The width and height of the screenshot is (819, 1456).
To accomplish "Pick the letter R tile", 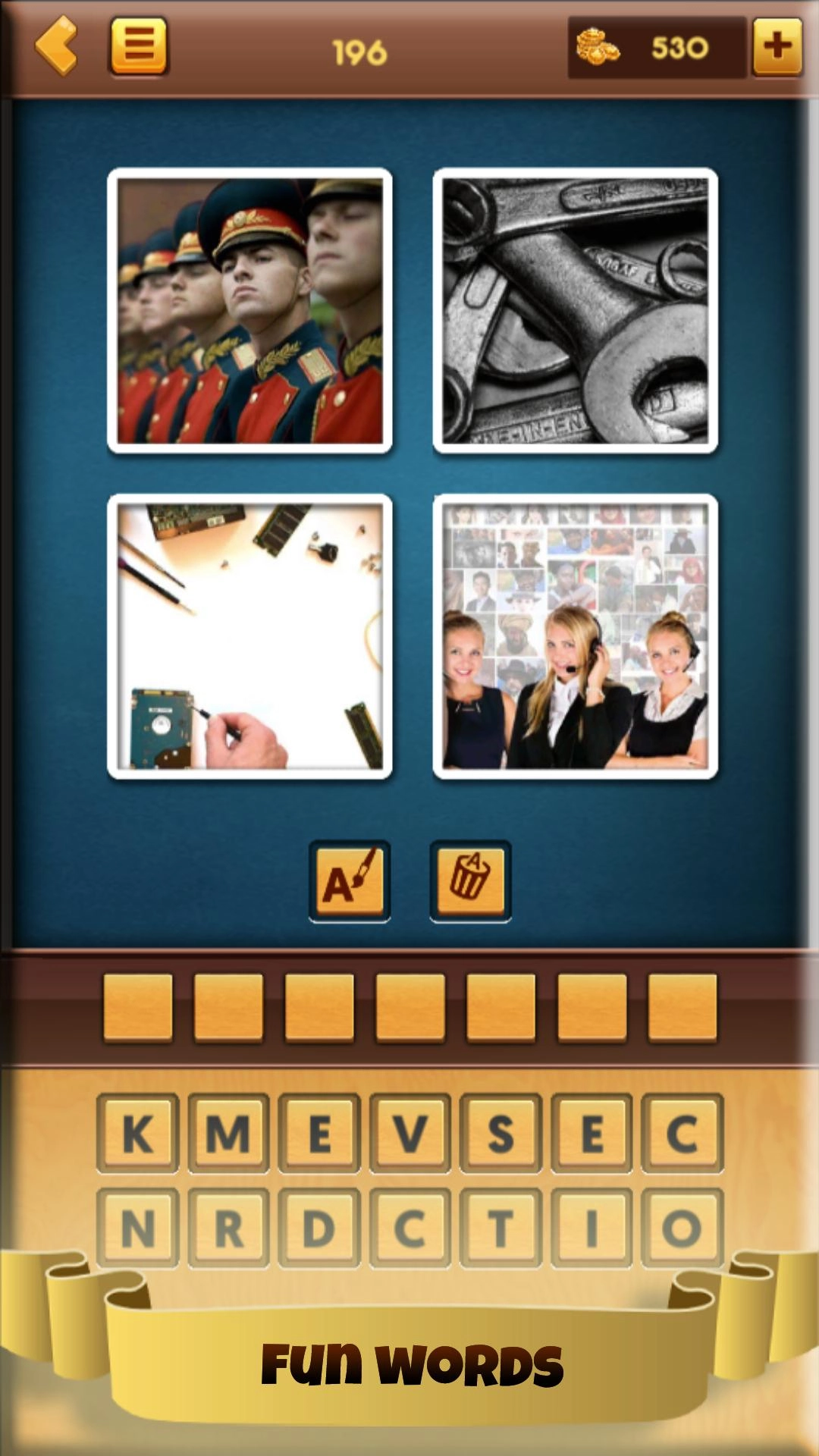I will 228,1228.
